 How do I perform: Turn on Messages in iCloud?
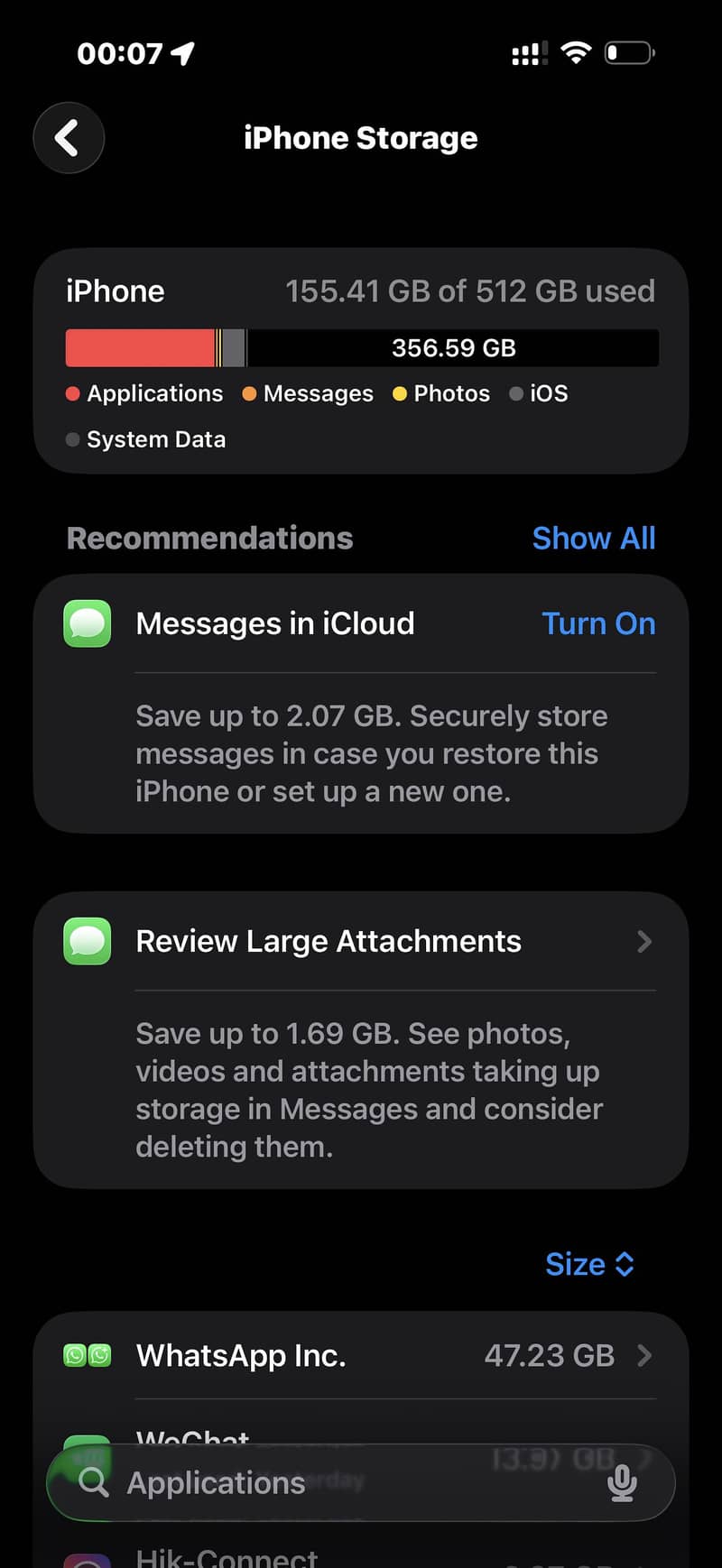pyautogui.click(x=598, y=623)
